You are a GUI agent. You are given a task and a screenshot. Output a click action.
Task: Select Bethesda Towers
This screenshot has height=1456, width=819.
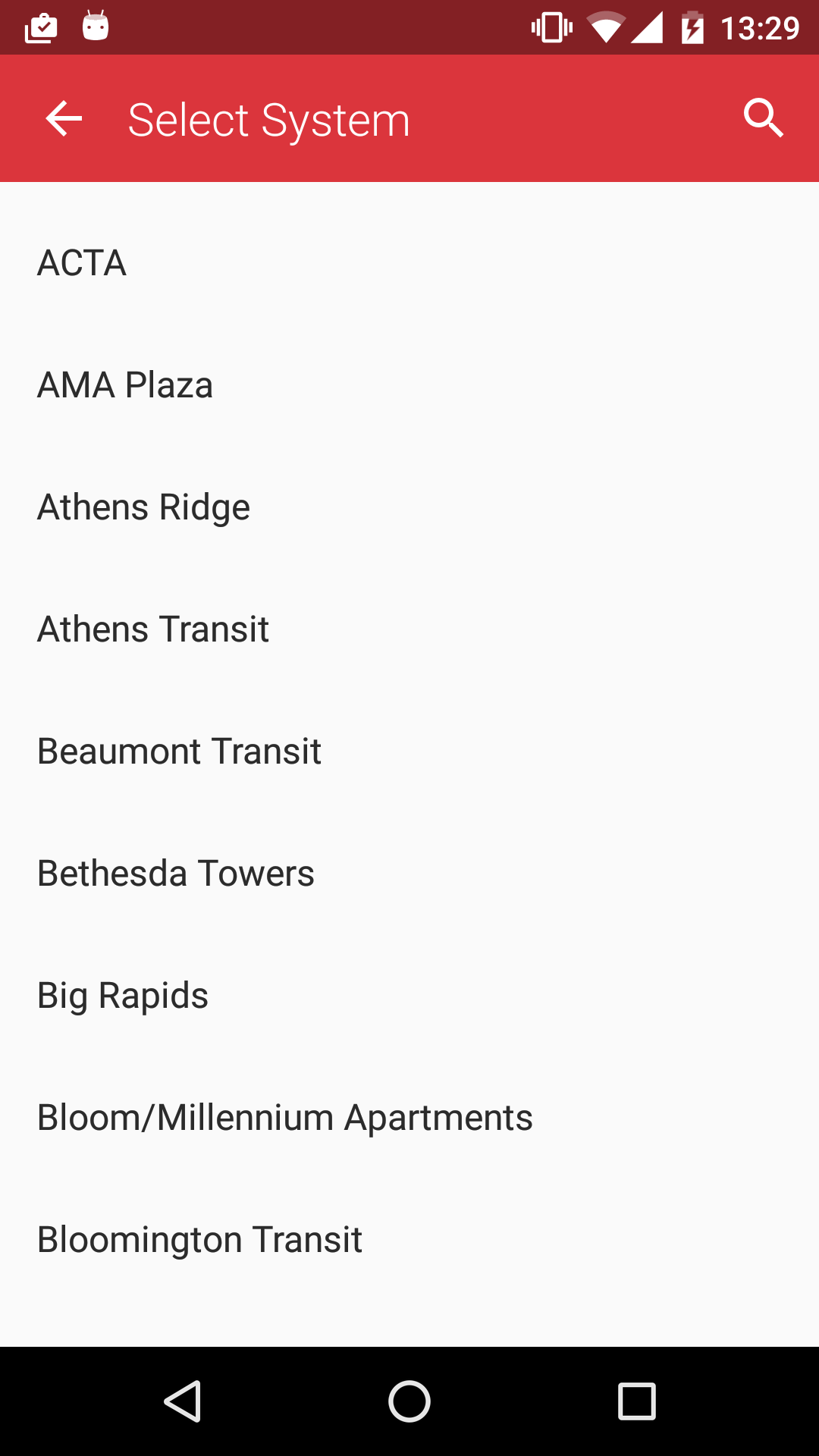pyautogui.click(x=175, y=874)
